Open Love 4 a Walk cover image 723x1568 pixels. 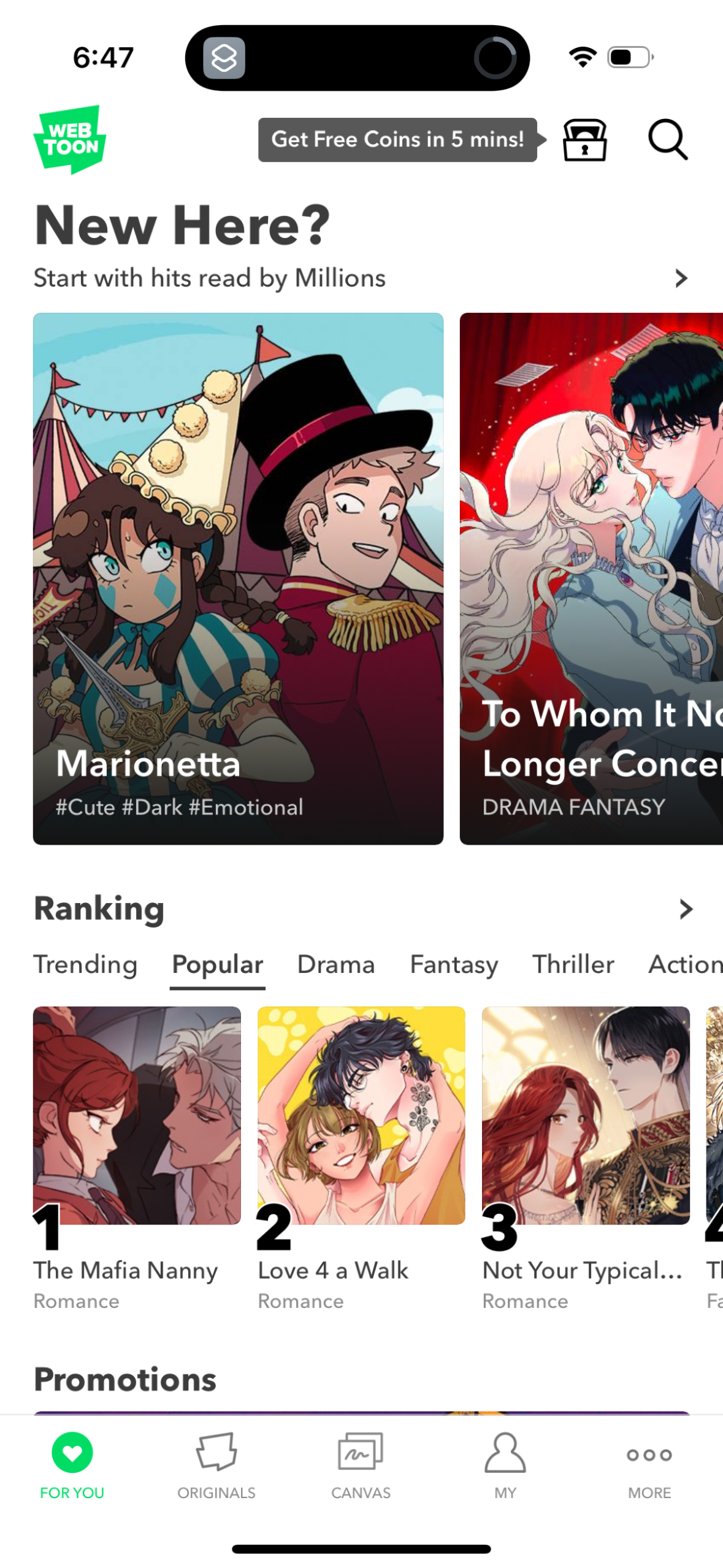361,1118
